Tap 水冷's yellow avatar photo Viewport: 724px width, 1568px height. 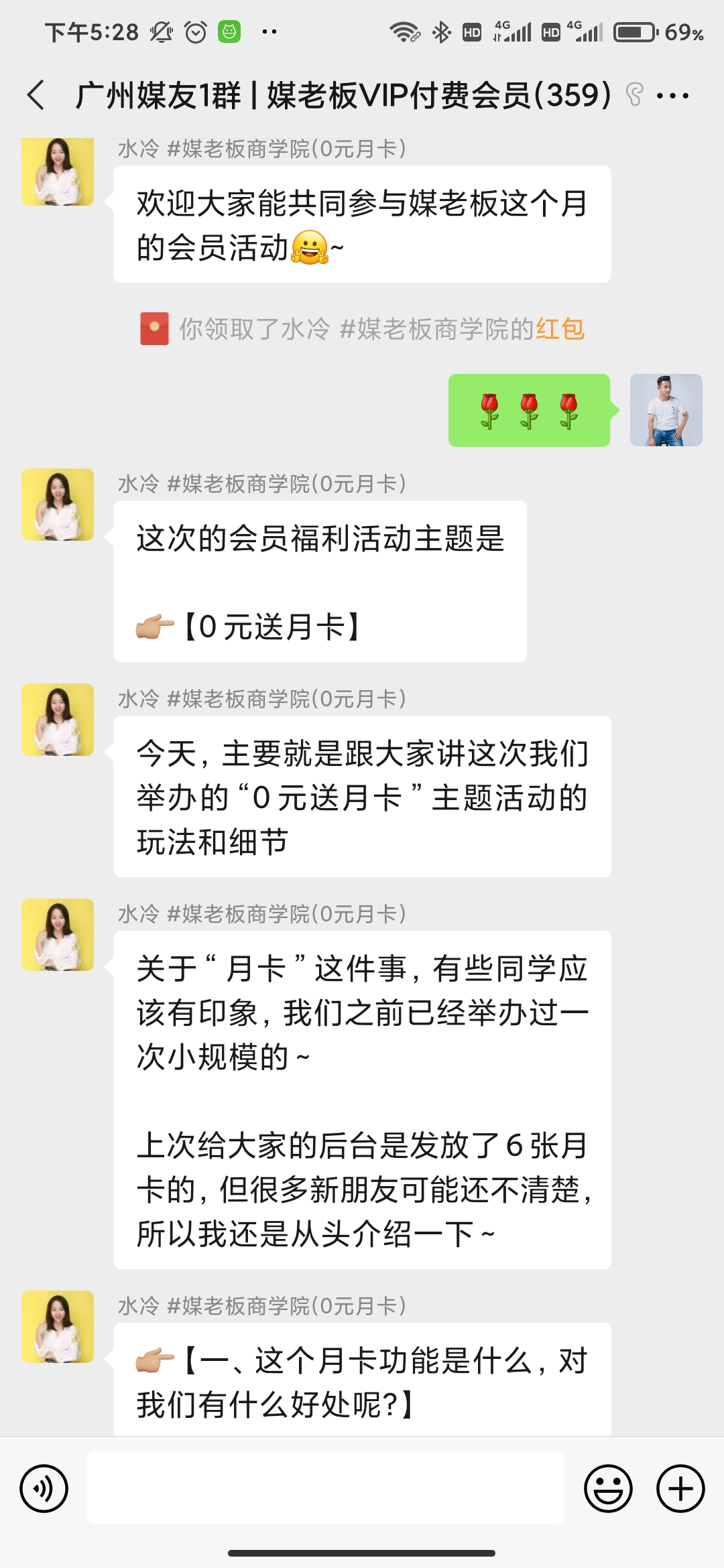click(58, 172)
